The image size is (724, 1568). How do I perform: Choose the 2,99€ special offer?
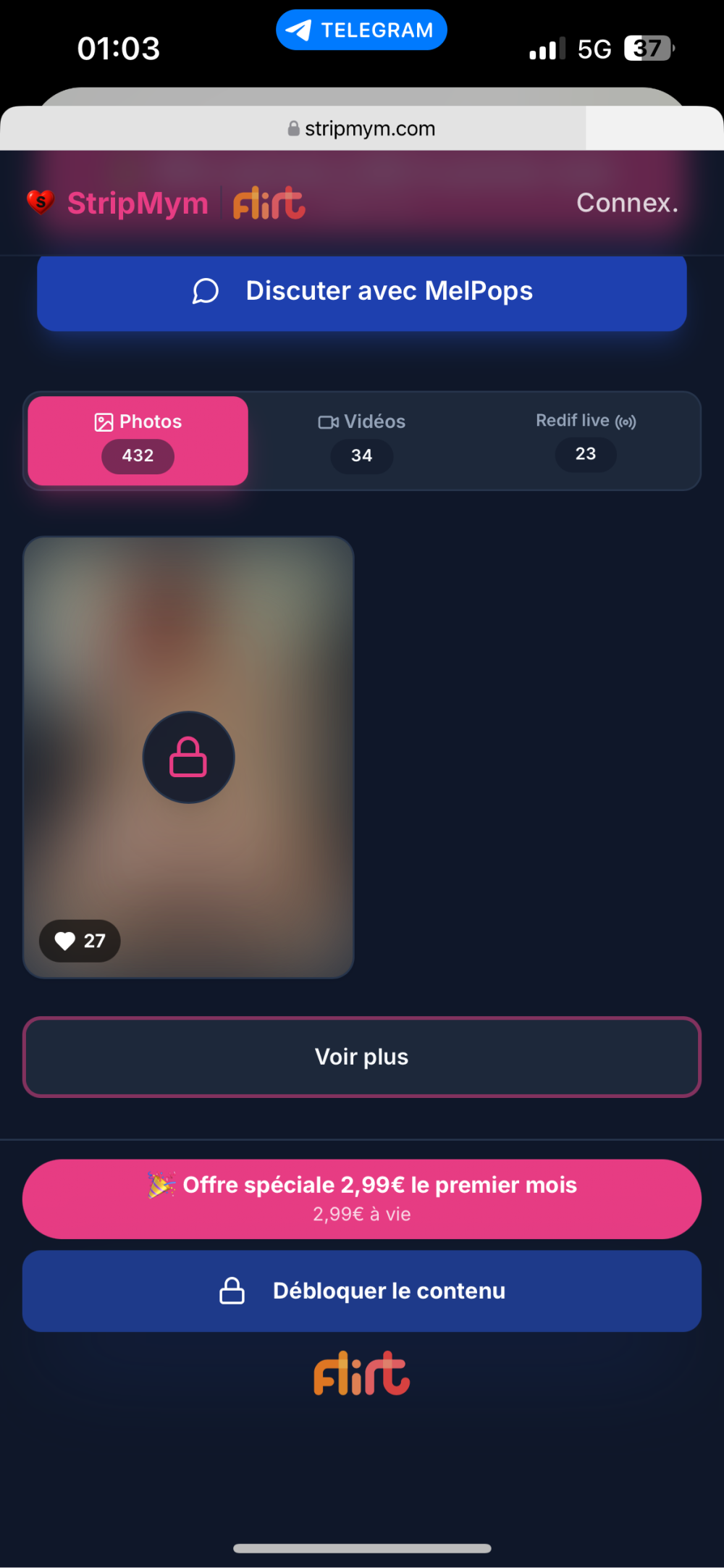(361, 1198)
